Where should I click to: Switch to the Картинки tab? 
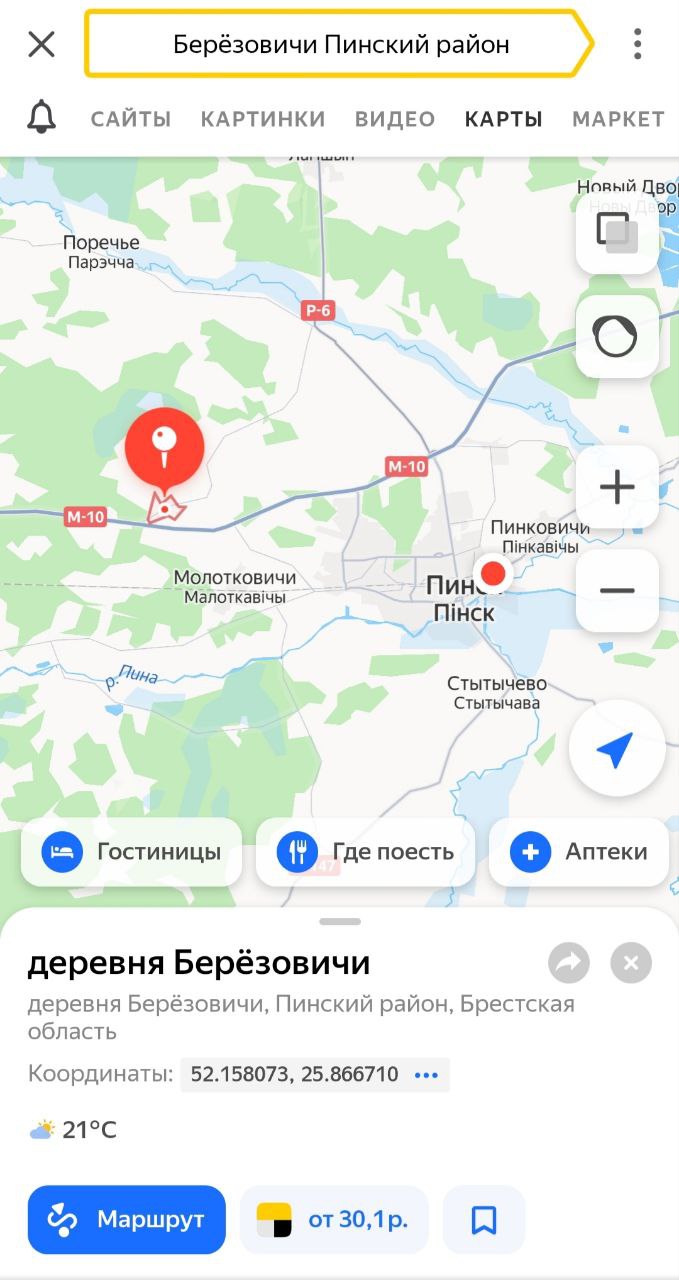coord(263,119)
